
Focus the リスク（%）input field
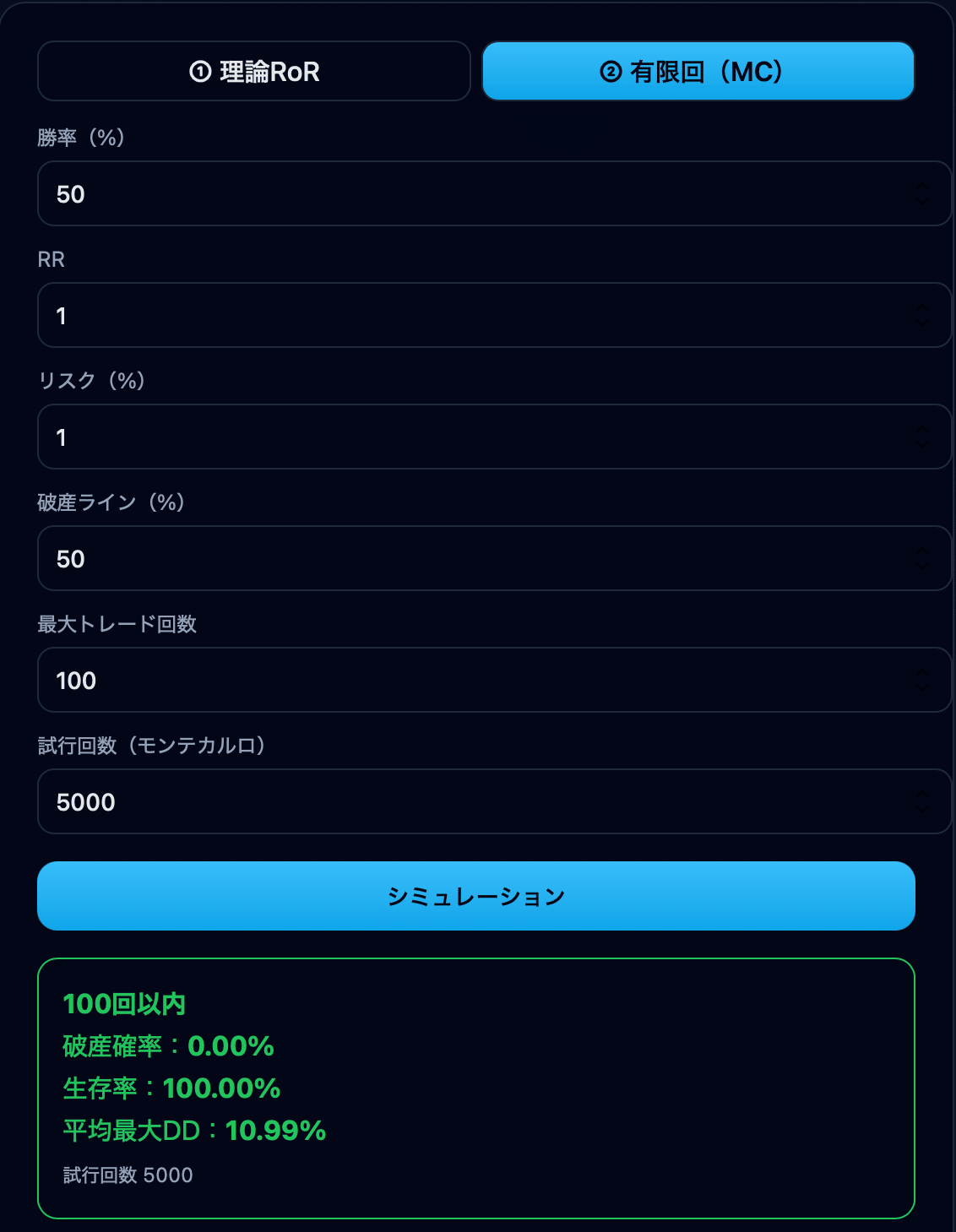tap(422, 437)
